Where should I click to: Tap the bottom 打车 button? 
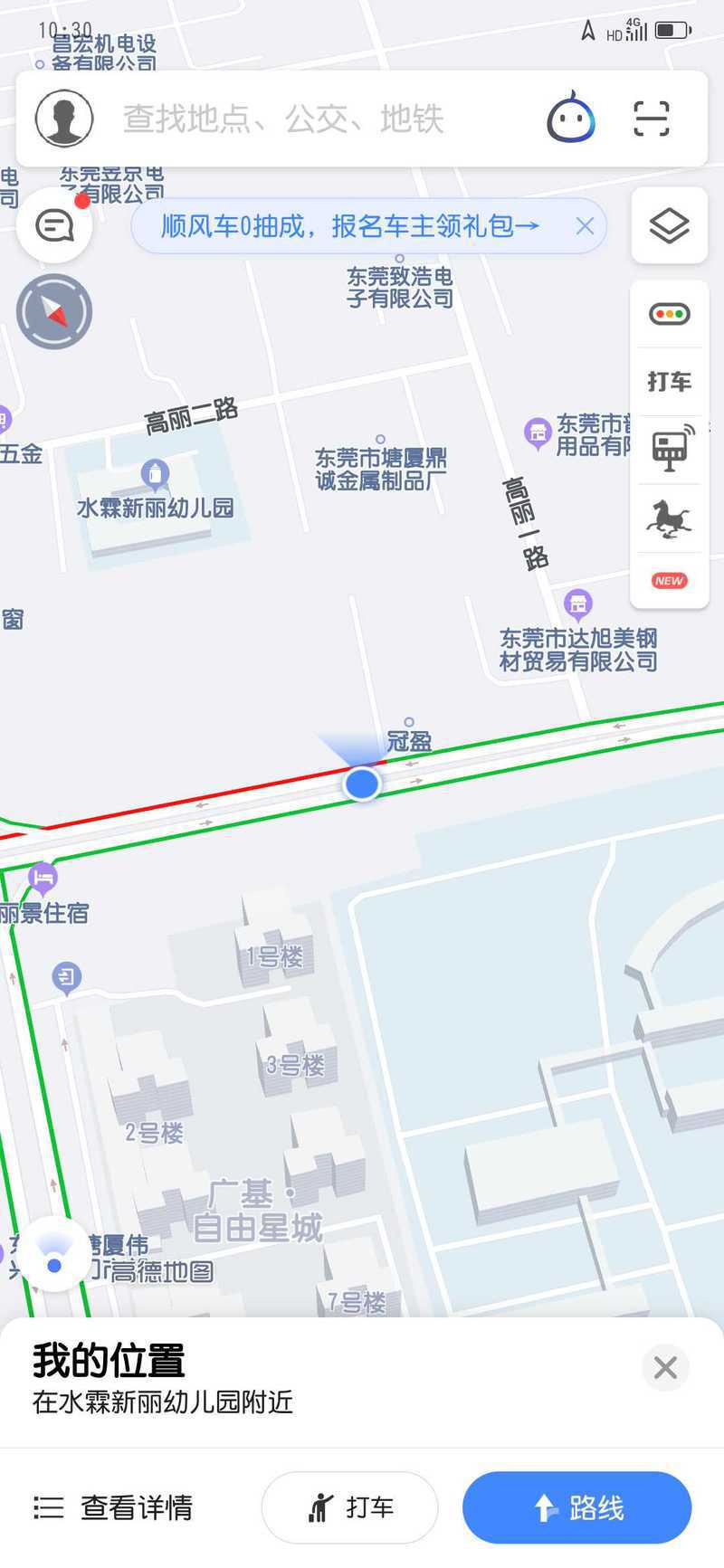point(350,1507)
